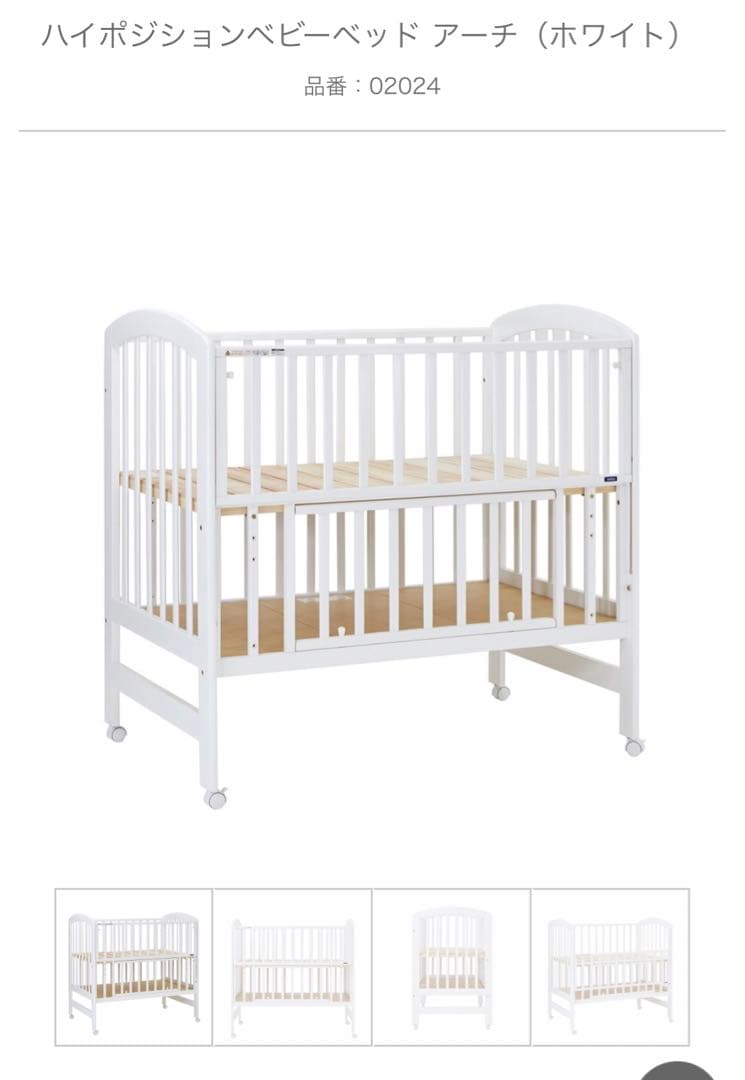Select the first thumbnail showing the angled crib view
The width and height of the screenshot is (745, 1080).
[133, 966]
